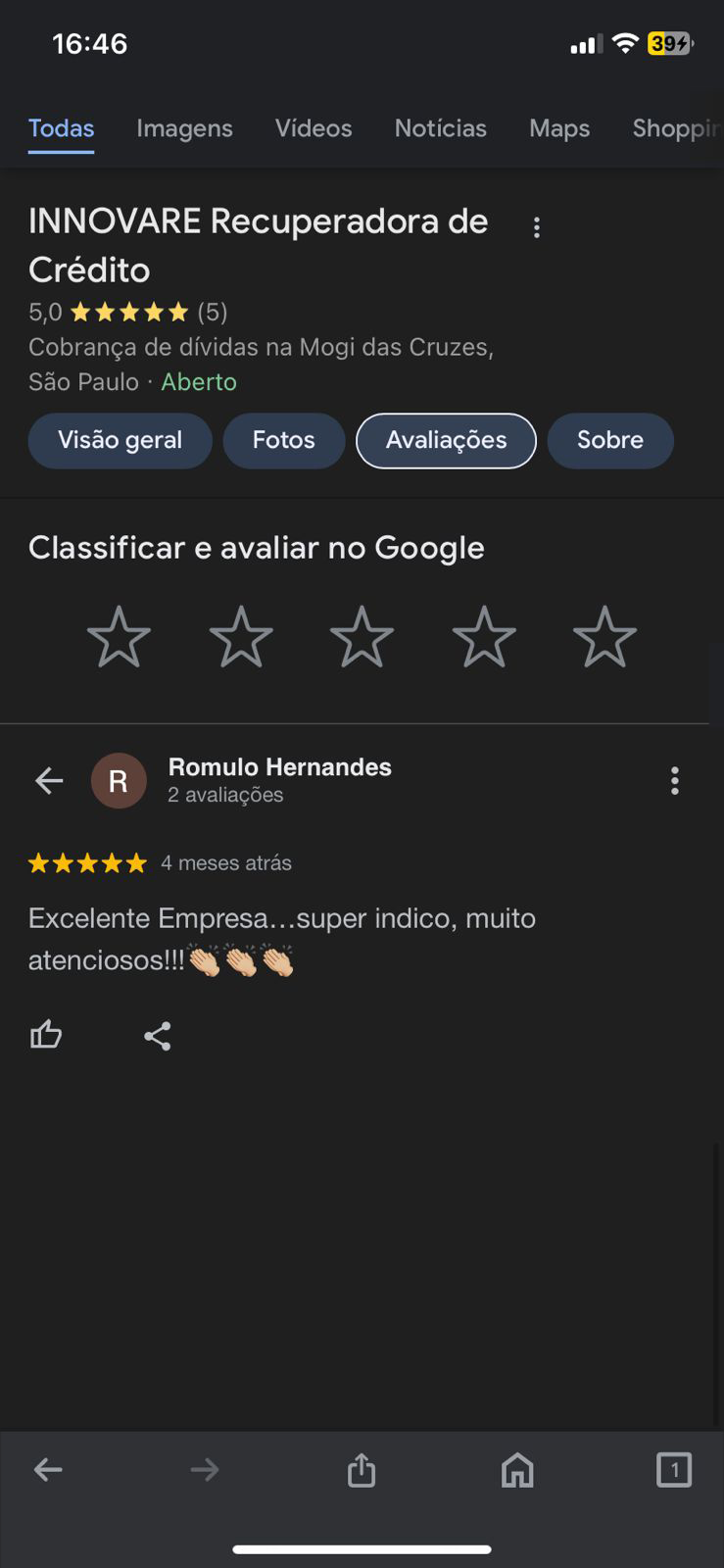Screen dimensions: 724x1568
Task: Rate with the first star
Action: 119,637
